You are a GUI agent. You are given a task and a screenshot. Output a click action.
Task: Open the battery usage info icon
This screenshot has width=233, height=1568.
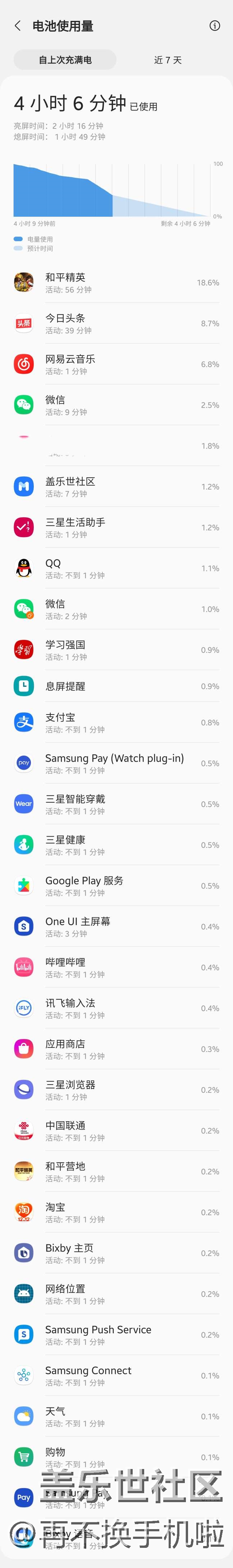214,26
